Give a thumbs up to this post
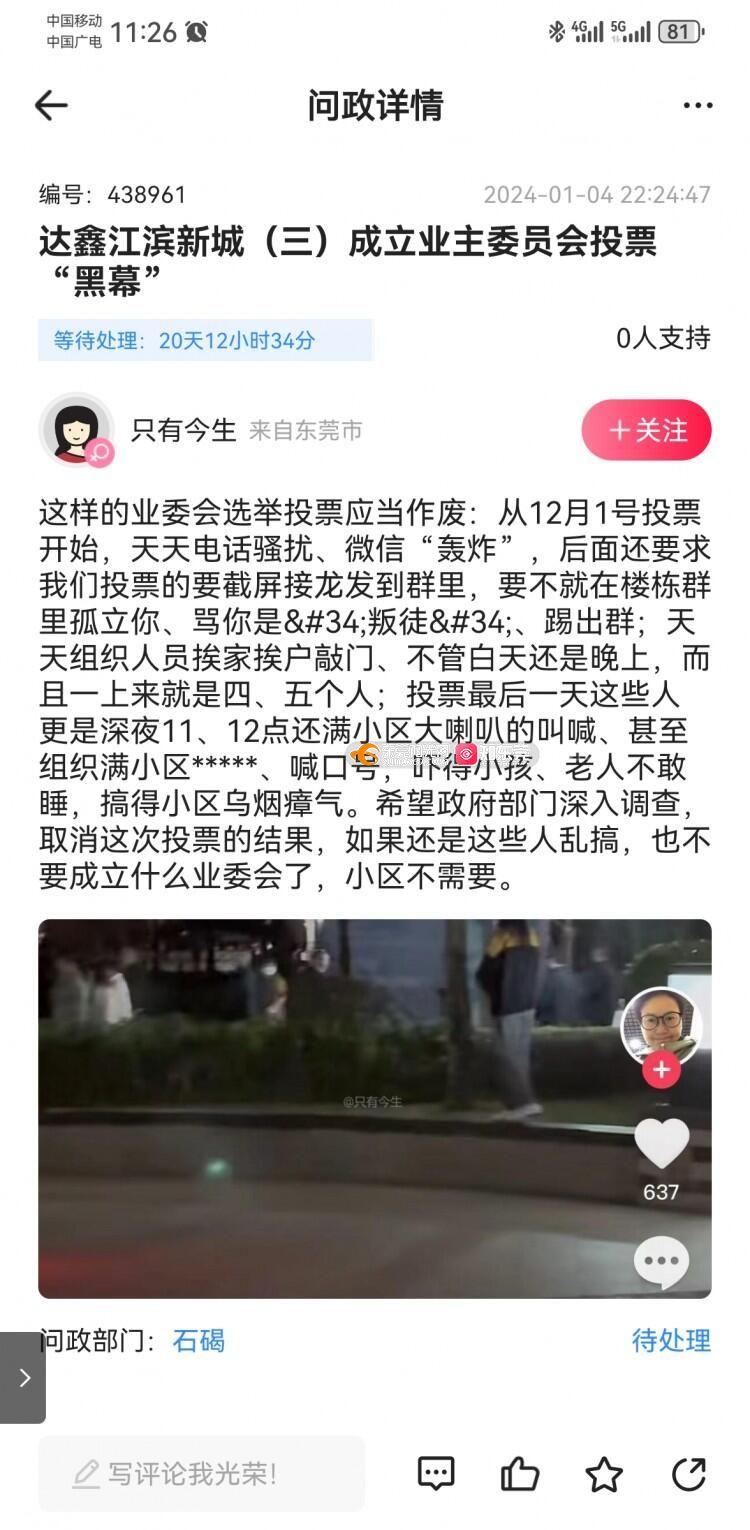The image size is (750, 1530). (519, 1473)
